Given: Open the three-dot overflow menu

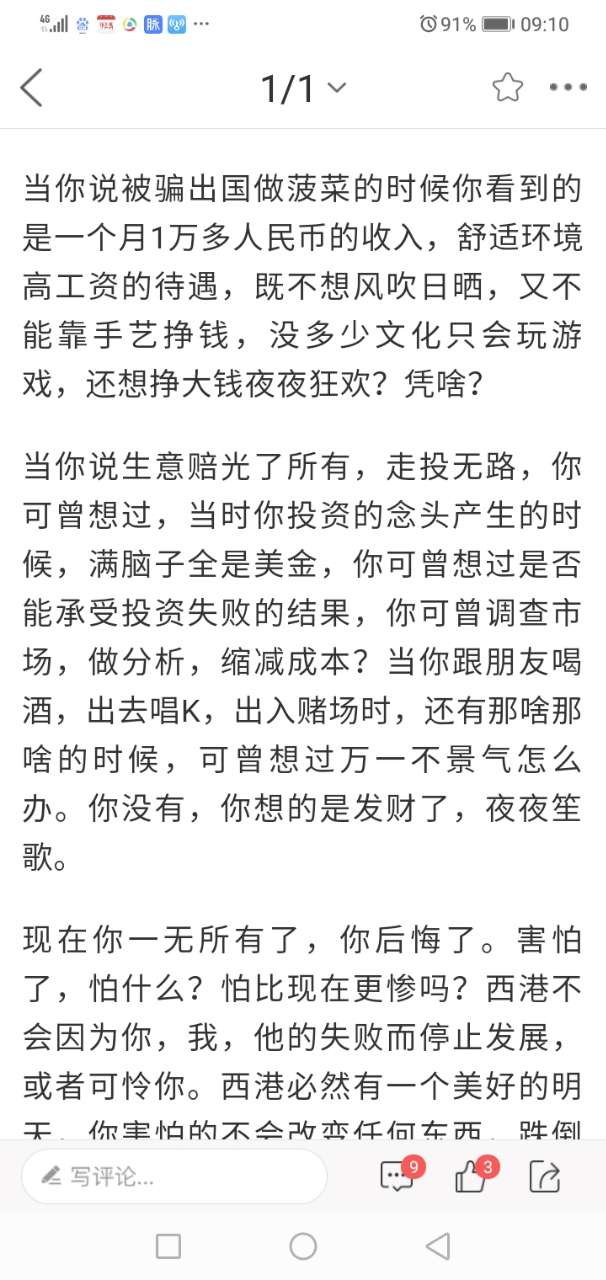Looking at the screenshot, I should (x=568, y=88).
